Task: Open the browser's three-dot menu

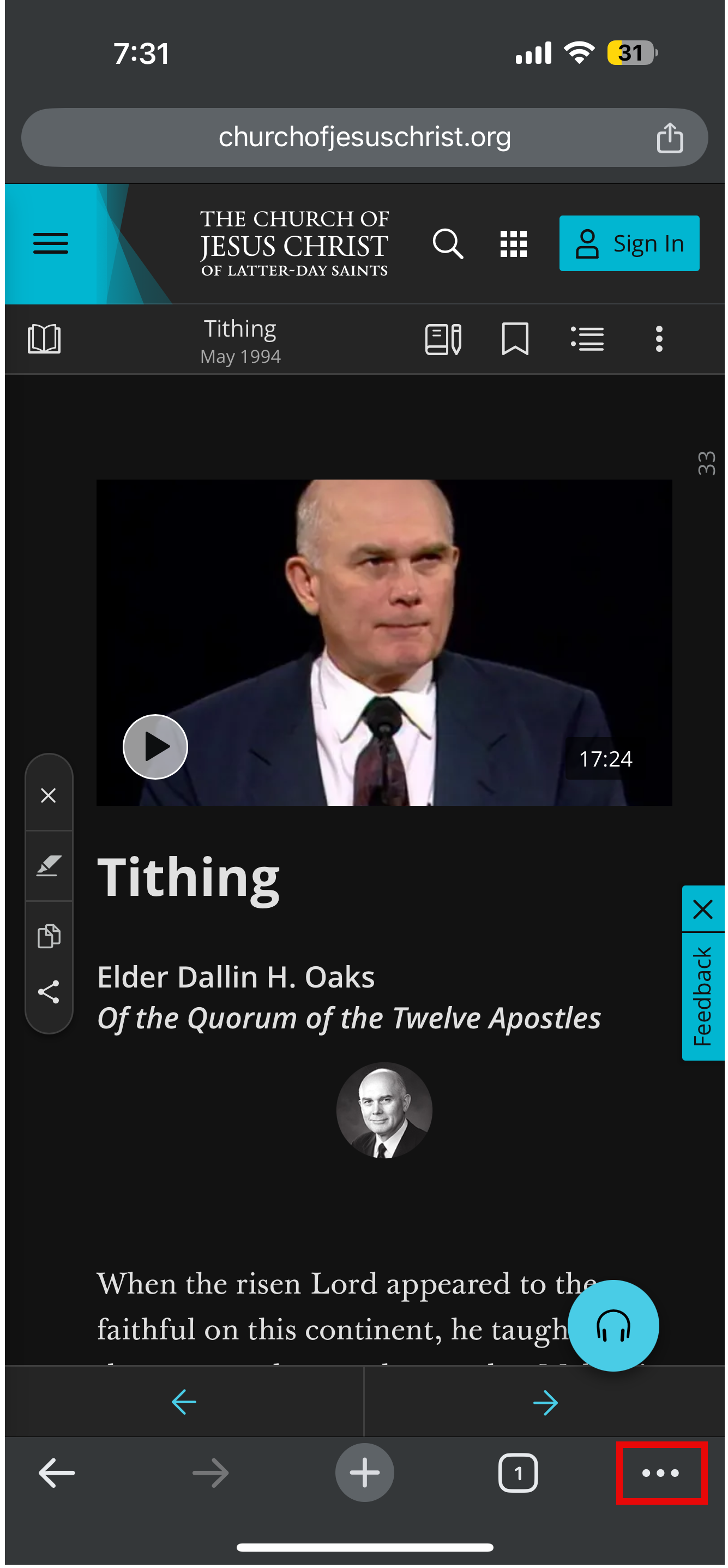Action: coord(660,1473)
